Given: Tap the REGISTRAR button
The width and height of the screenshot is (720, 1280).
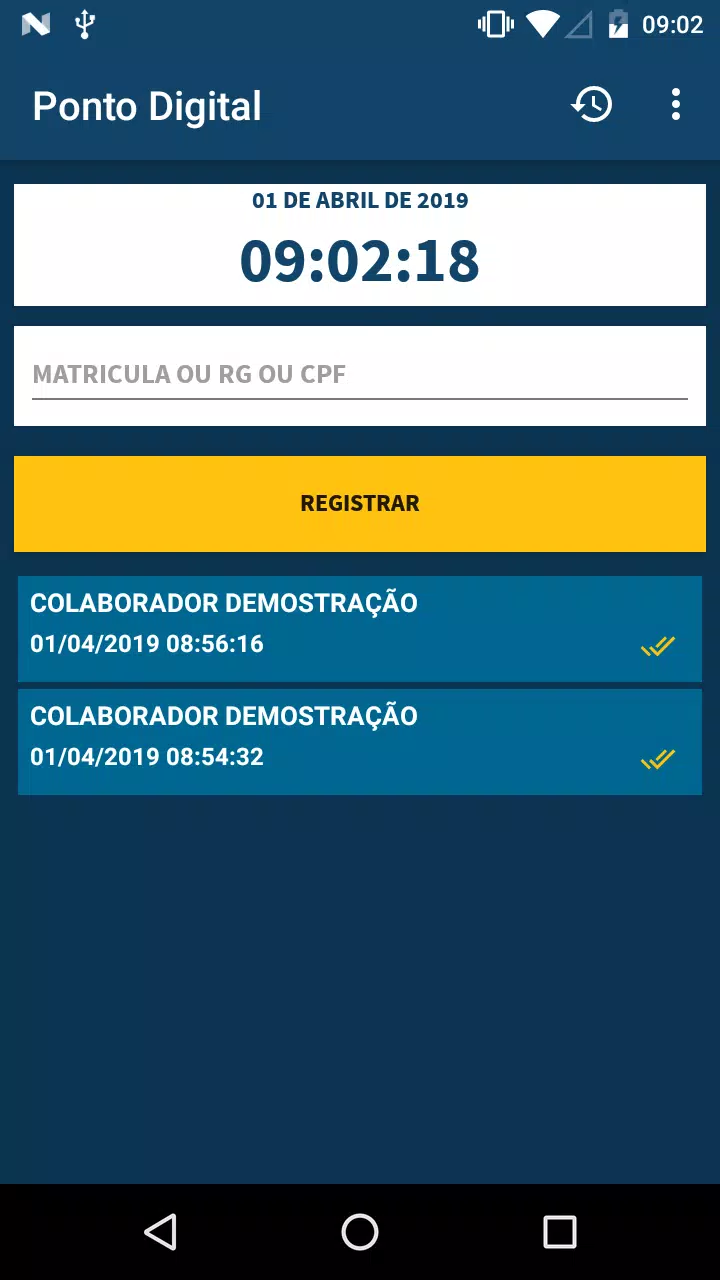Looking at the screenshot, I should (x=360, y=503).
